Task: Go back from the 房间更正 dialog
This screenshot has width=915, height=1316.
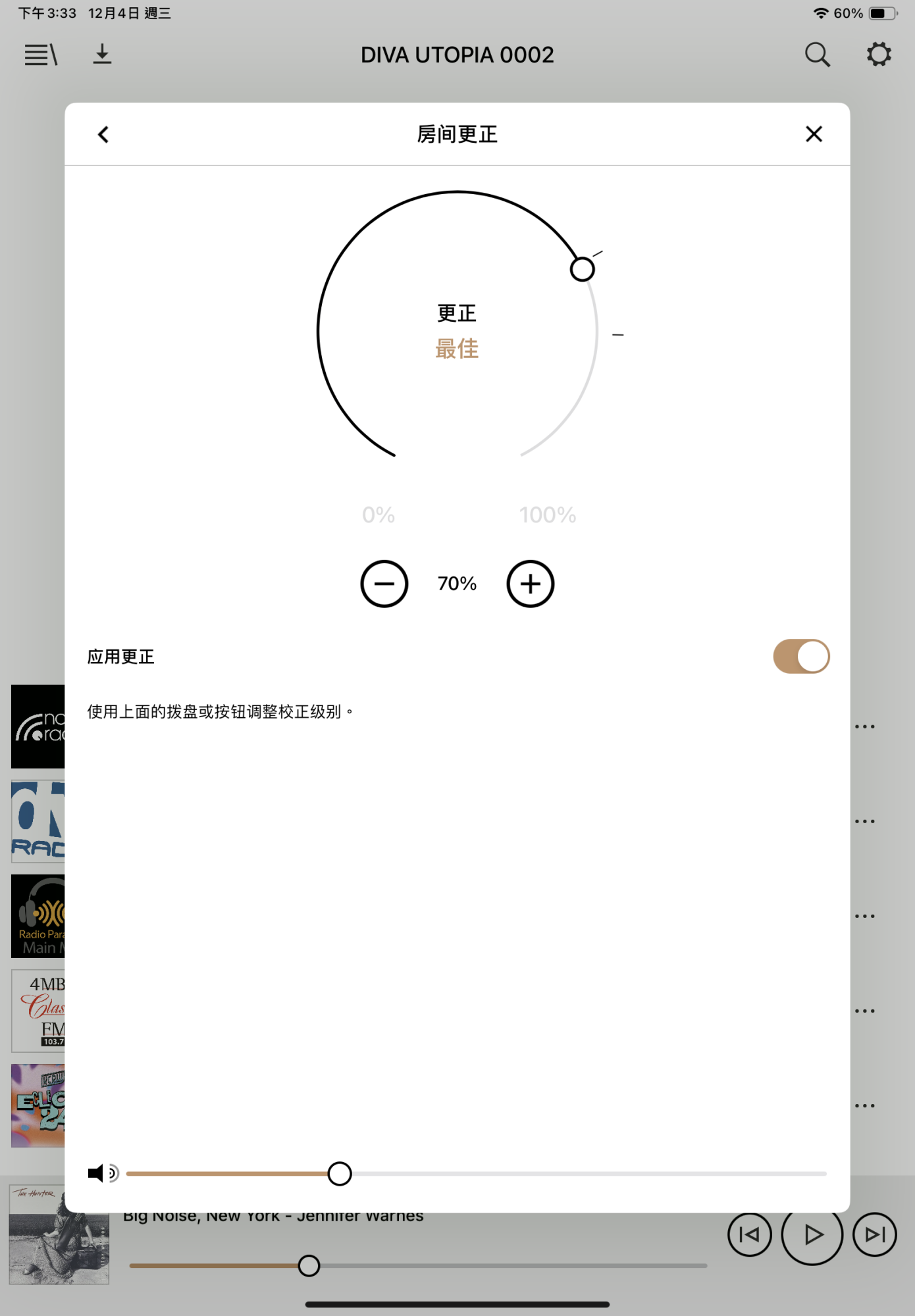Action: 103,135
